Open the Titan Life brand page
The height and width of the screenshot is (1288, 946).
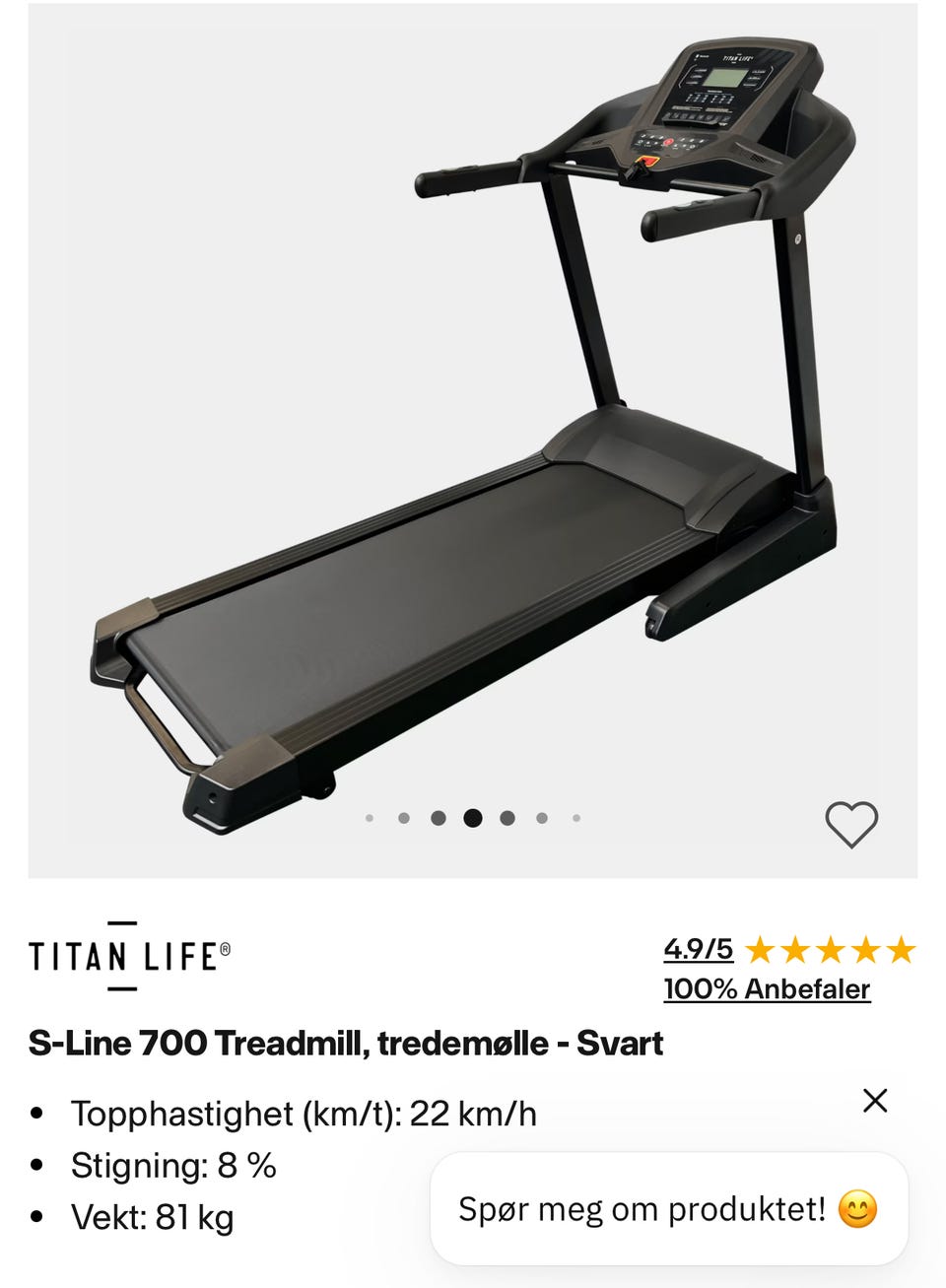(x=129, y=955)
